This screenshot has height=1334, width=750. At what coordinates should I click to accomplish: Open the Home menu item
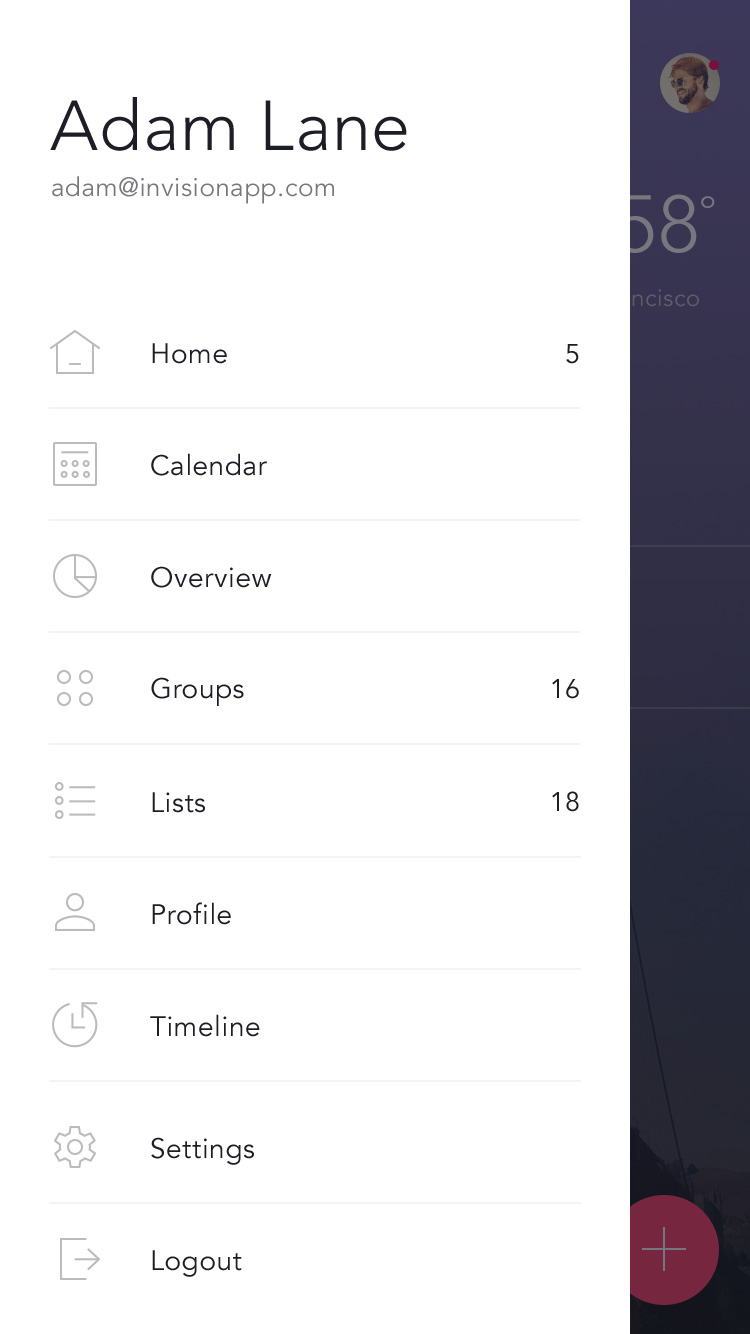click(x=314, y=353)
